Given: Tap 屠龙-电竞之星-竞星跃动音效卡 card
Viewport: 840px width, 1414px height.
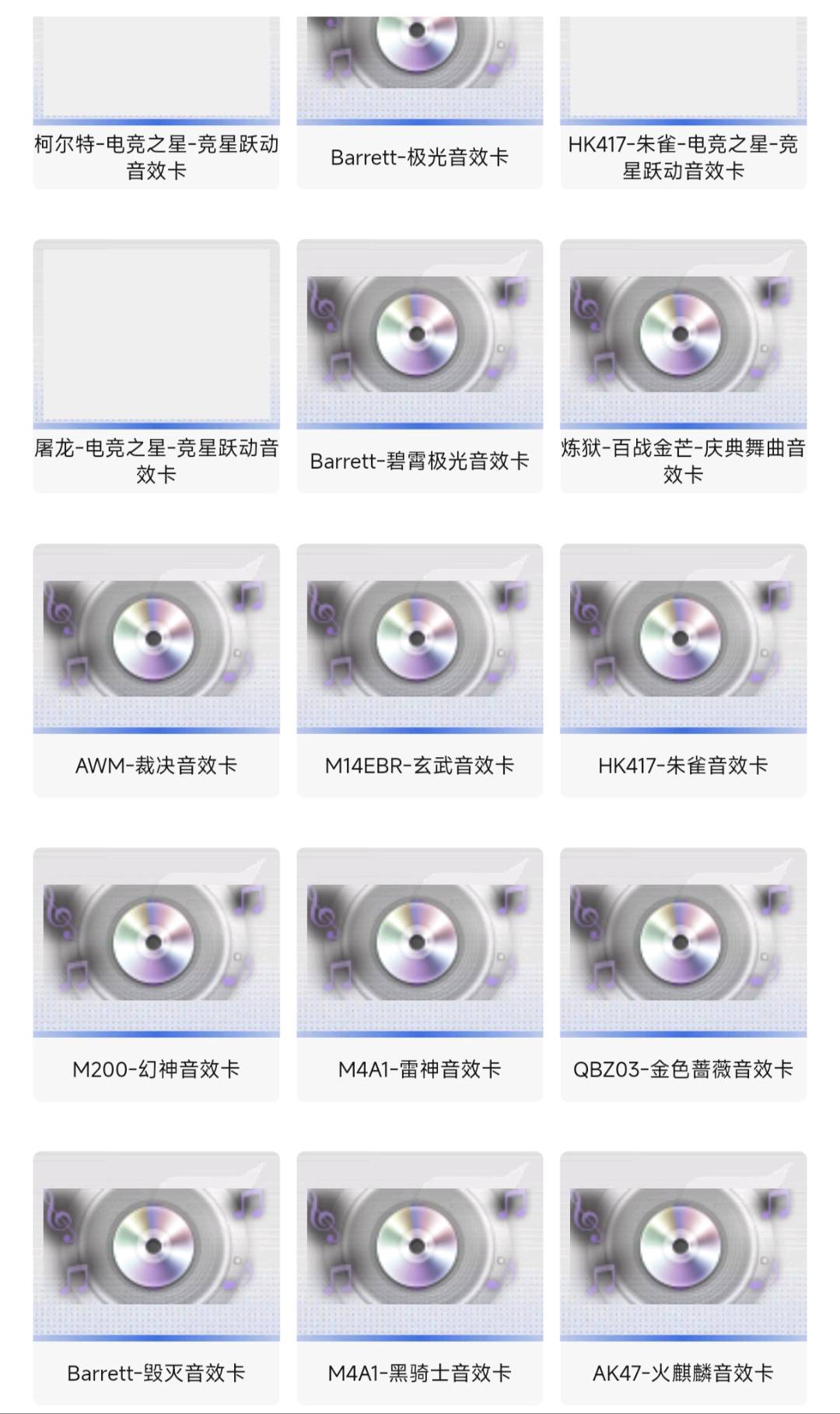Looking at the screenshot, I should point(156,366).
